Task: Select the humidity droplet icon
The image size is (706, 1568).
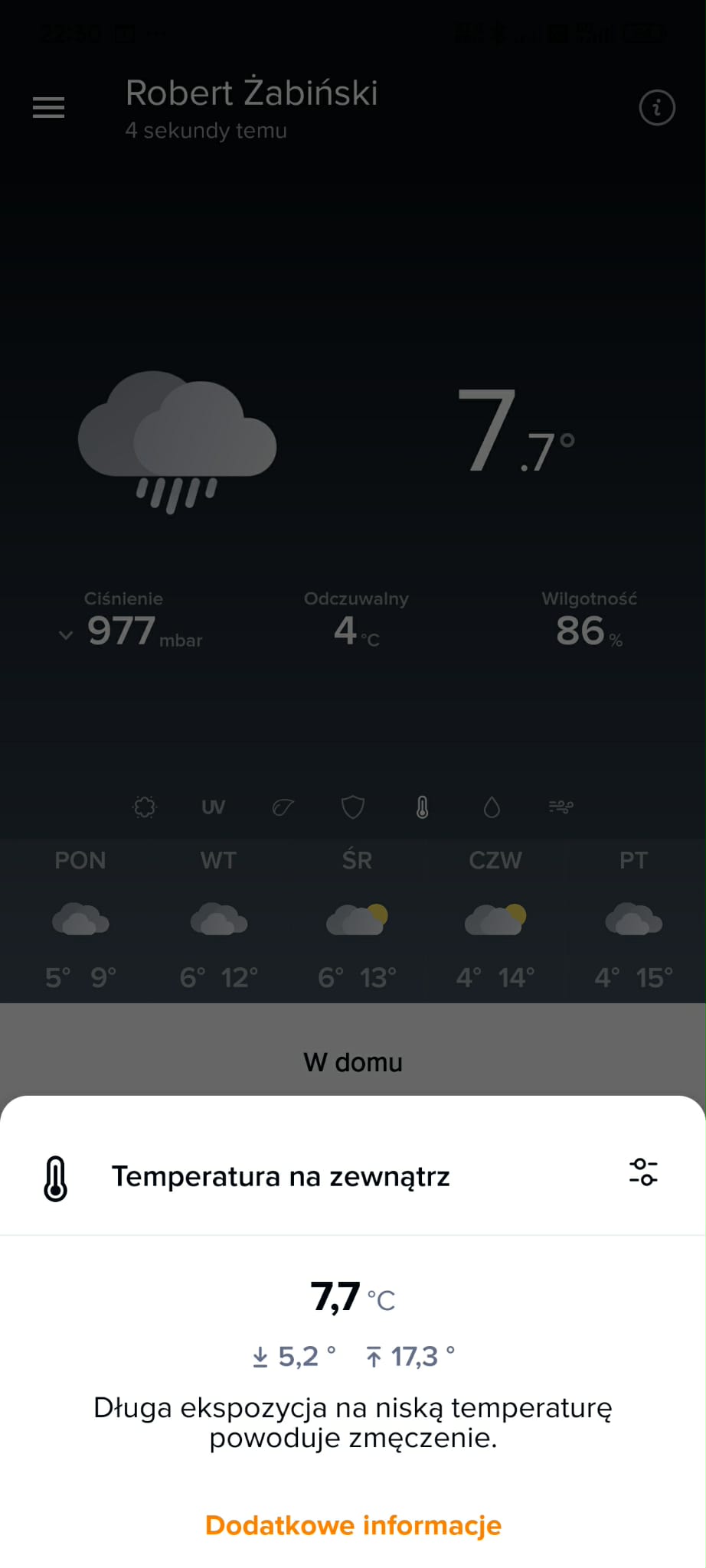Action: (x=492, y=807)
